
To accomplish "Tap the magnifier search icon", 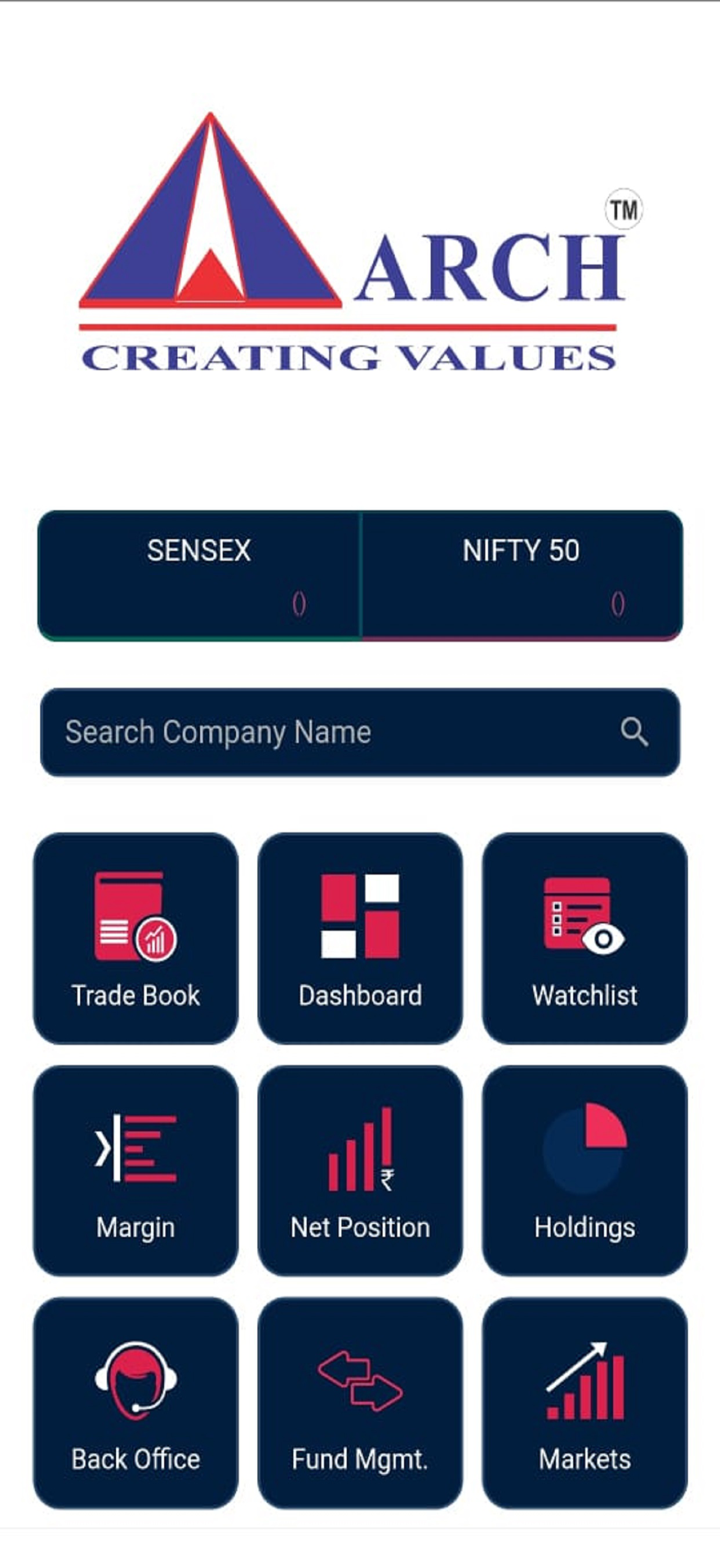I will pos(634,732).
